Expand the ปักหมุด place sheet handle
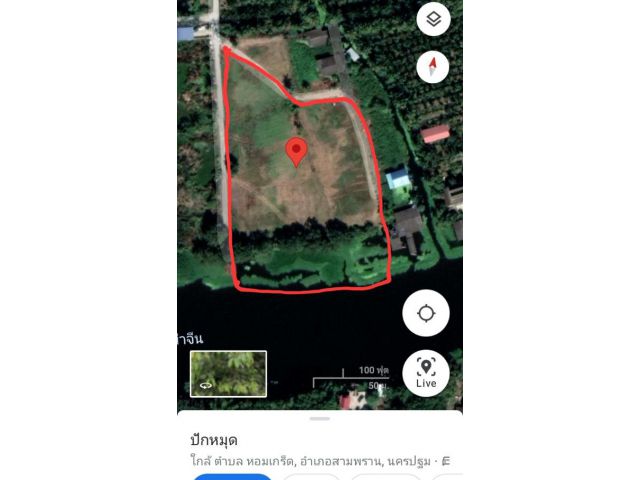640x480 pixels. pos(320,419)
